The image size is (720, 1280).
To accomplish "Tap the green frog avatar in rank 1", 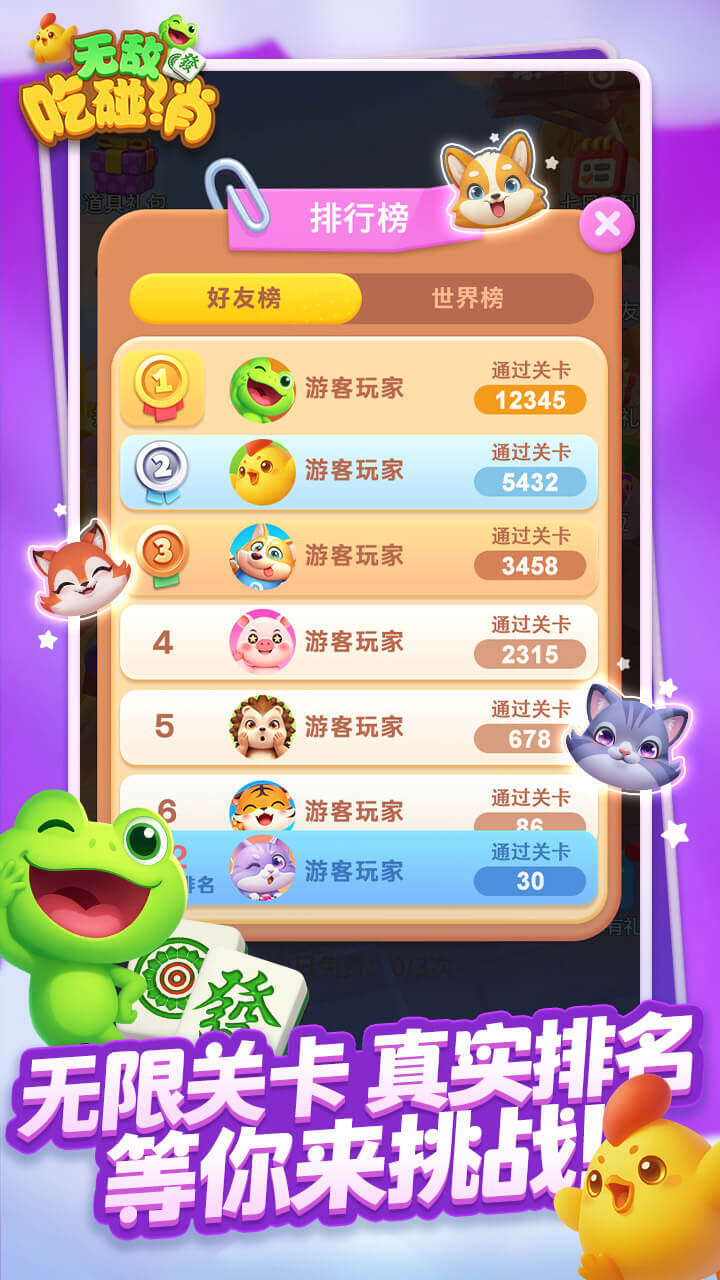I will pos(262,386).
